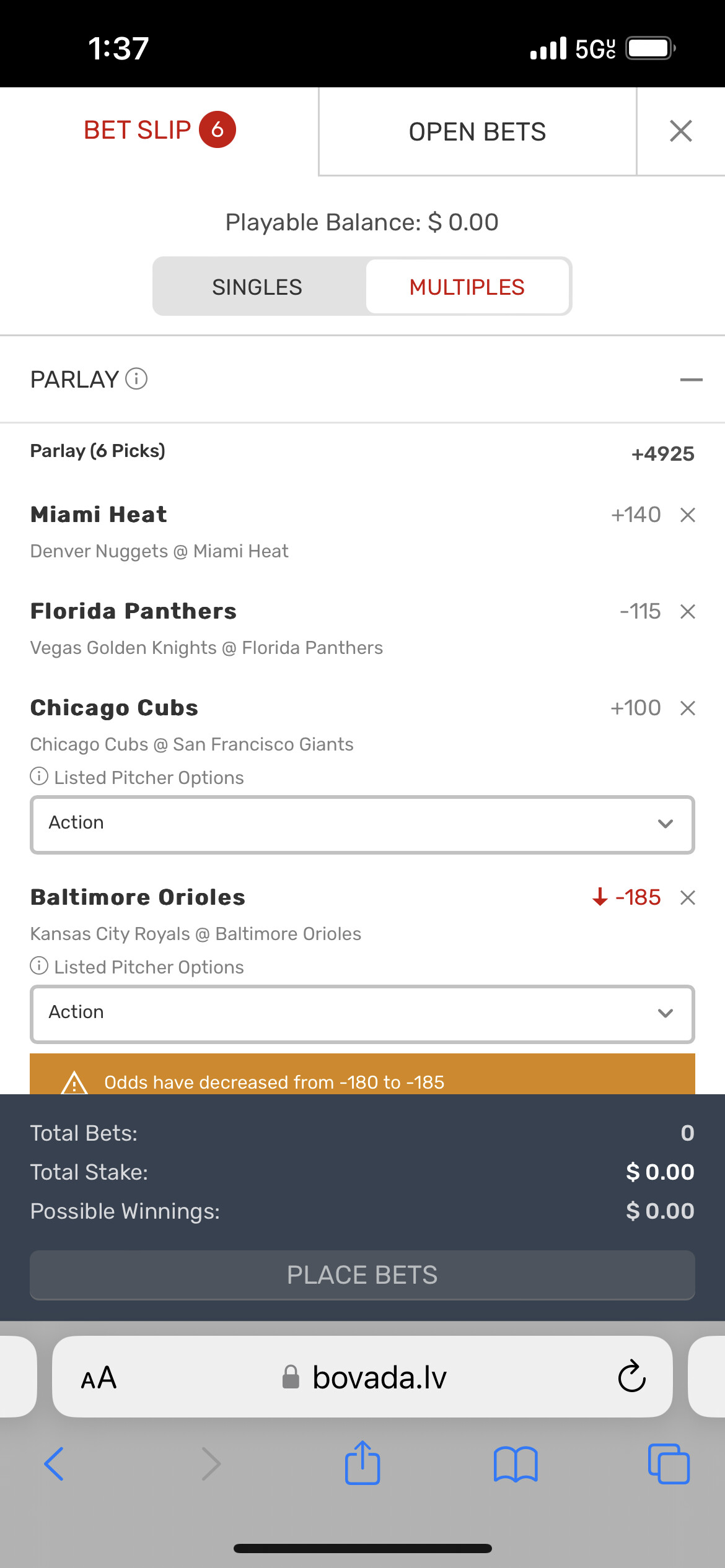
Task: Switch to the Open Bets tab
Action: 477,131
